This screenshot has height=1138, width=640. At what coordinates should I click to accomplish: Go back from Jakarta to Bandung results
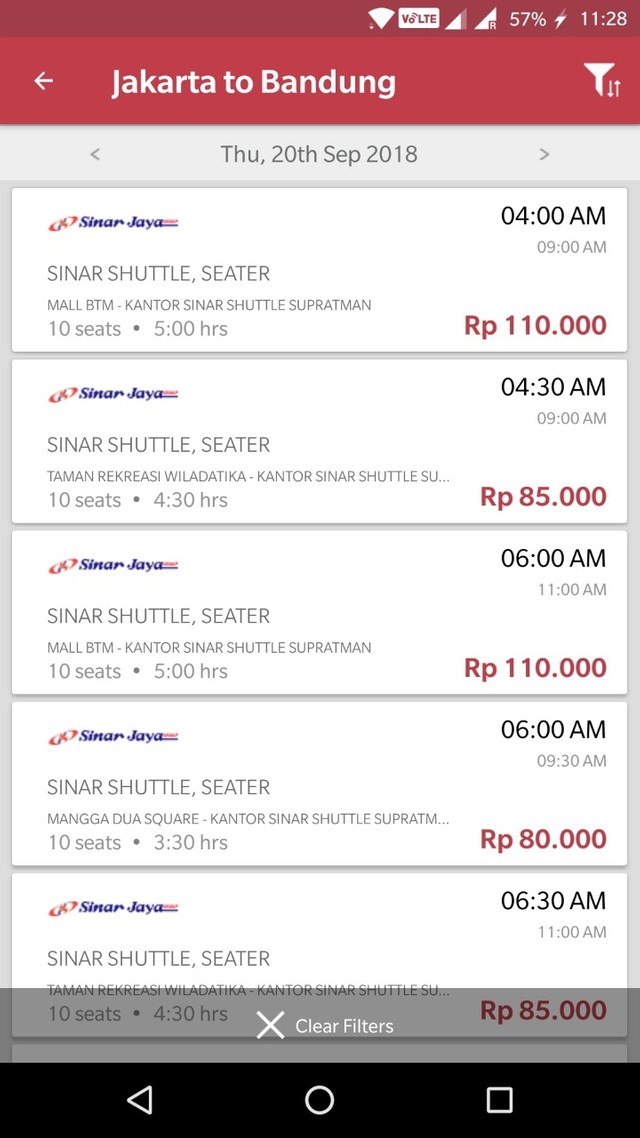[44, 81]
